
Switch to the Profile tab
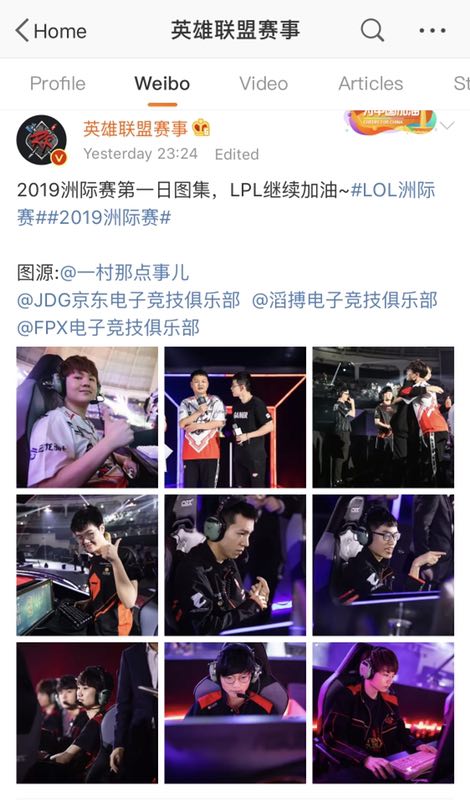tap(58, 83)
